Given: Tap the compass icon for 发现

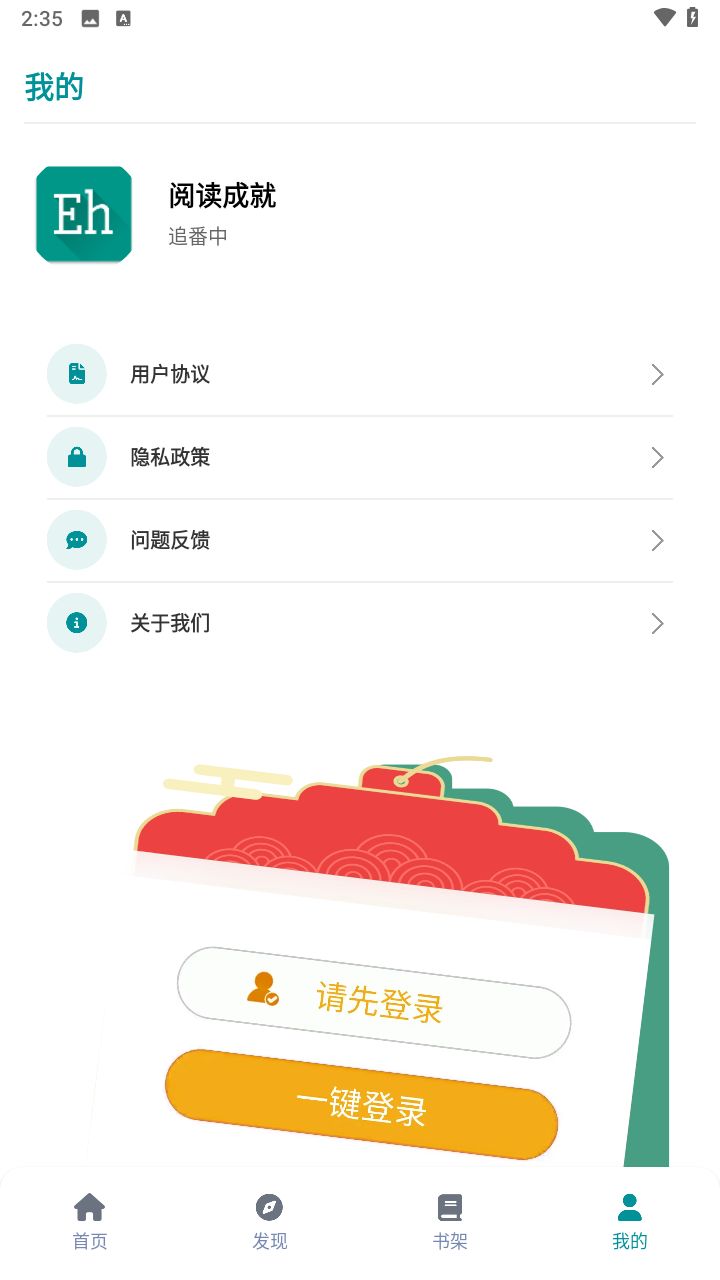Looking at the screenshot, I should [269, 1207].
